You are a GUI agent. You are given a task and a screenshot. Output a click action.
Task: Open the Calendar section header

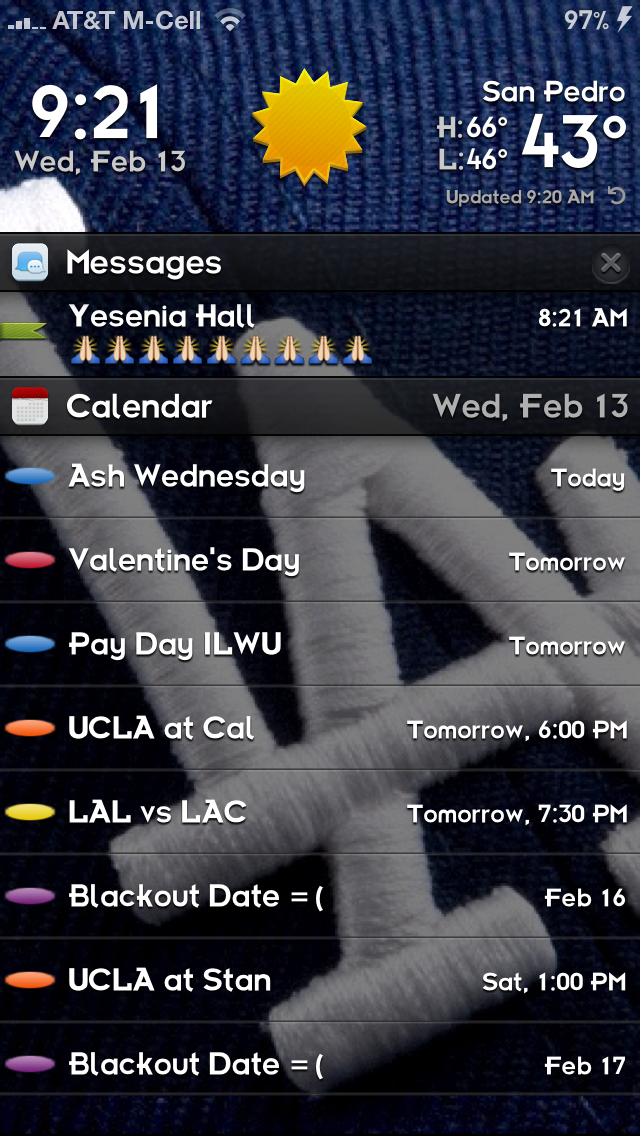[320, 406]
